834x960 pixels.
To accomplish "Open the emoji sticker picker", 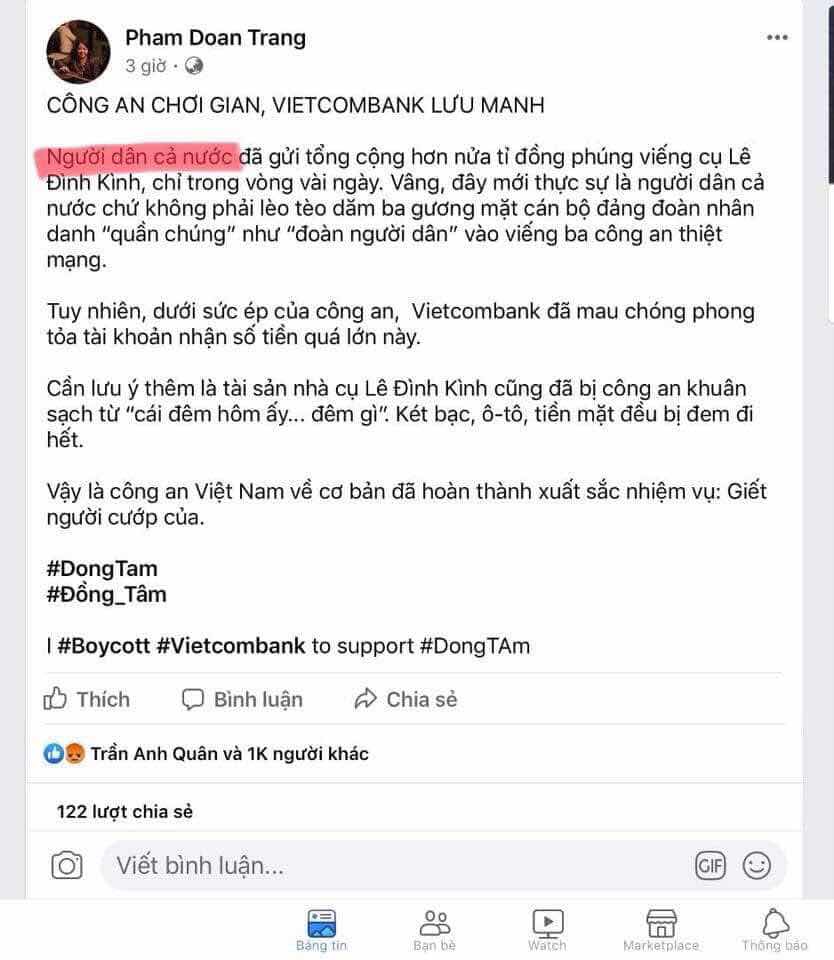I will (757, 865).
